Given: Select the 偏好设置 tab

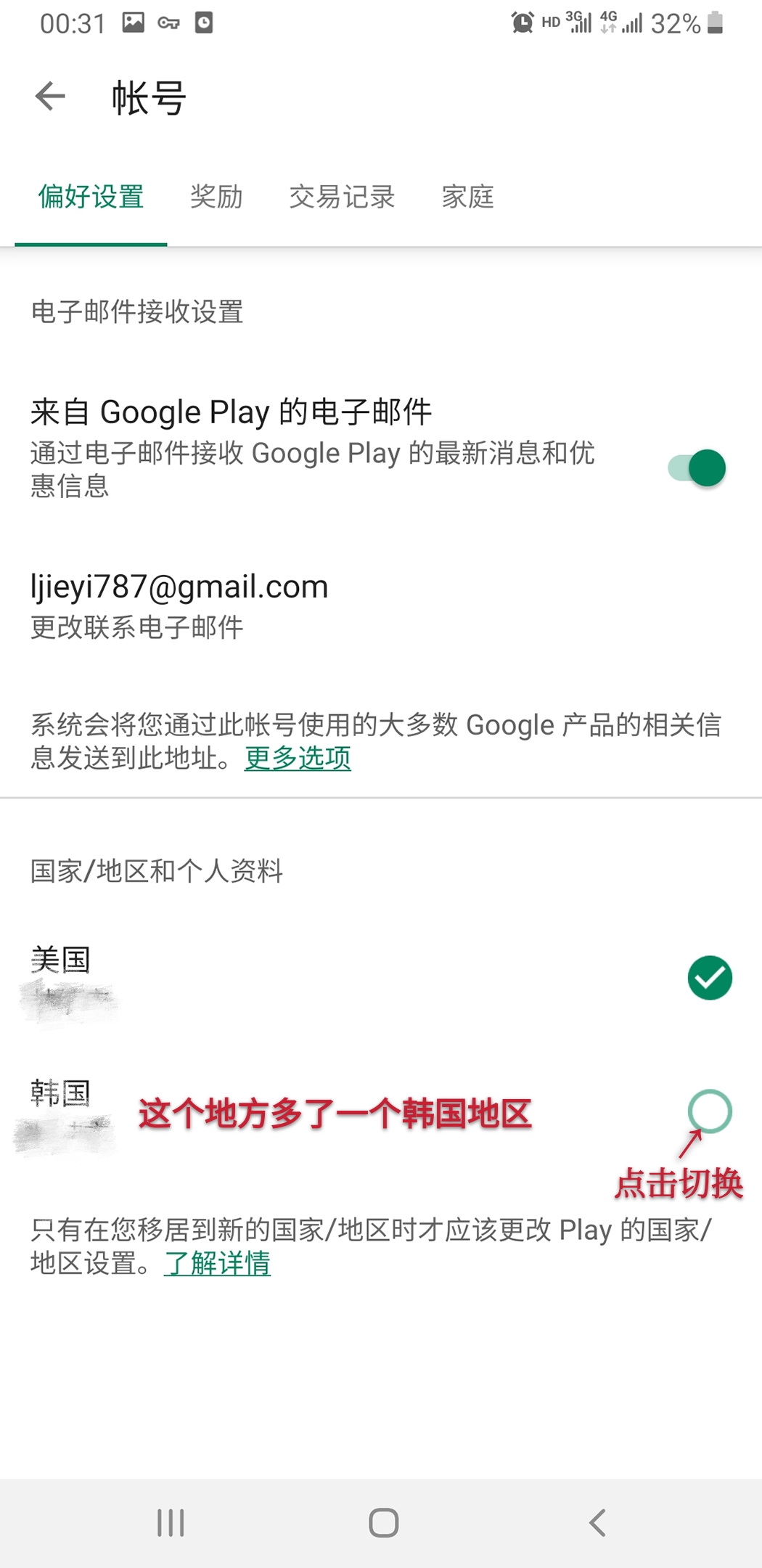Looking at the screenshot, I should click(91, 197).
